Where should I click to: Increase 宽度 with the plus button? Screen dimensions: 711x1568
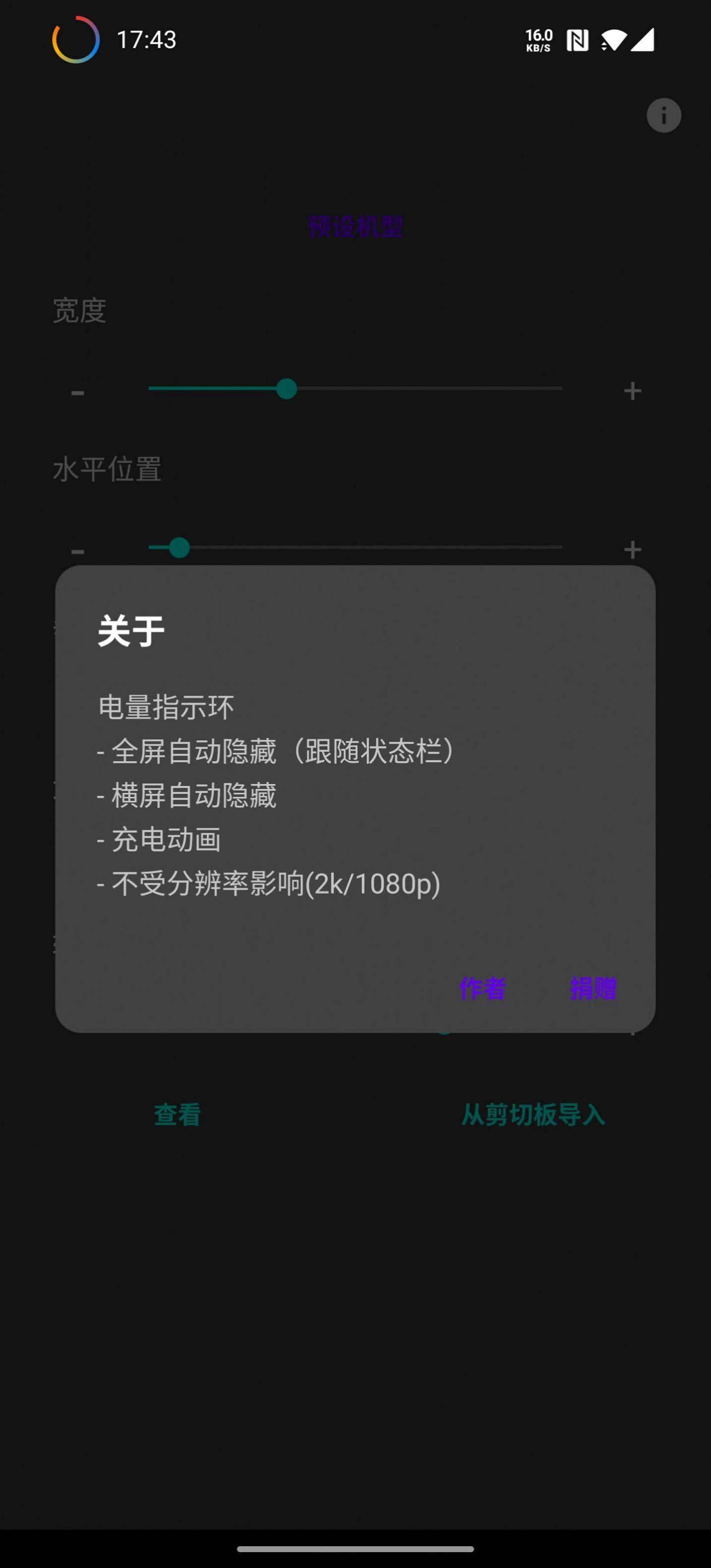point(633,391)
